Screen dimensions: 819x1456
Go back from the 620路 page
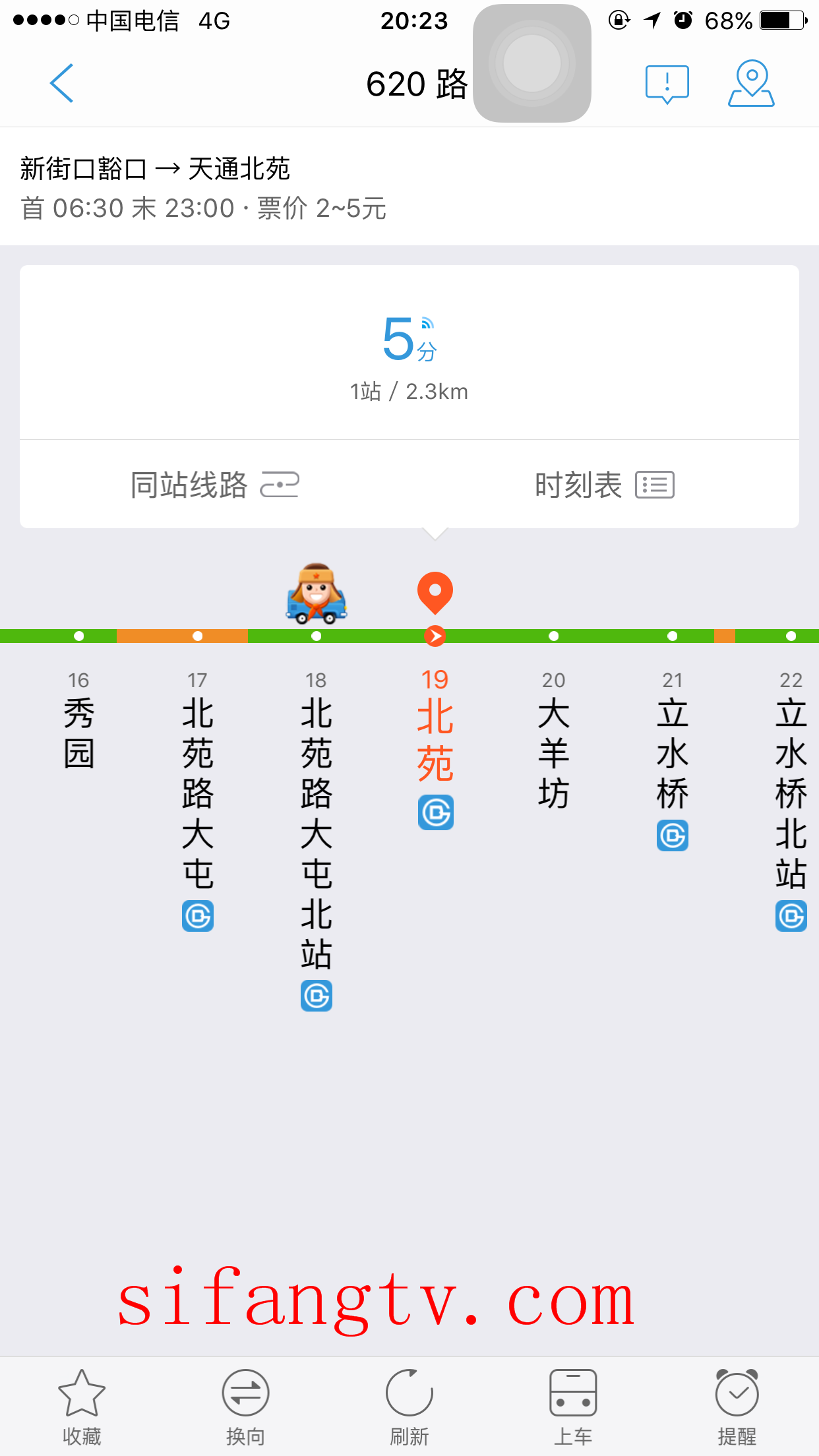[61, 84]
